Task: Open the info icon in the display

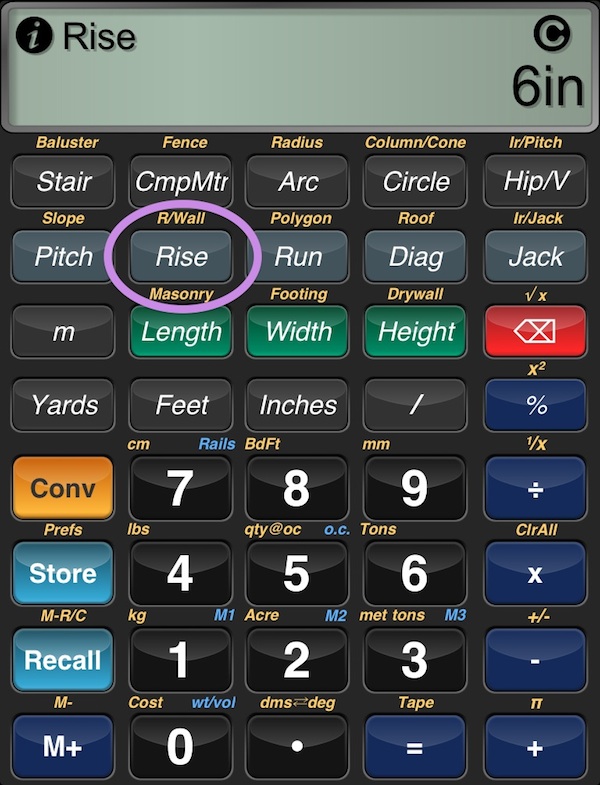Action: 35,38
